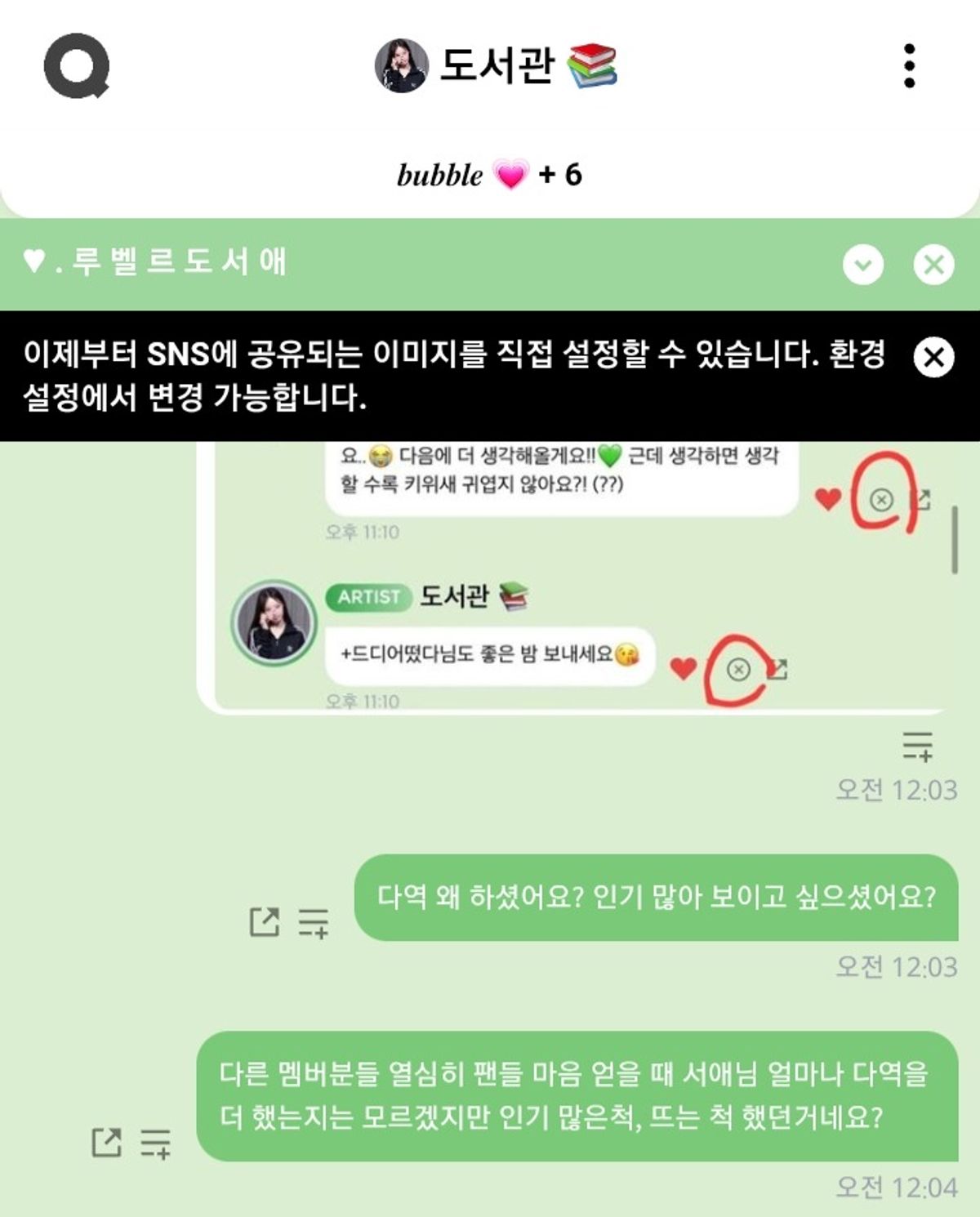Screen dimensions: 980x1217
Task: Open 도서관 profile picture in header
Action: (401, 65)
